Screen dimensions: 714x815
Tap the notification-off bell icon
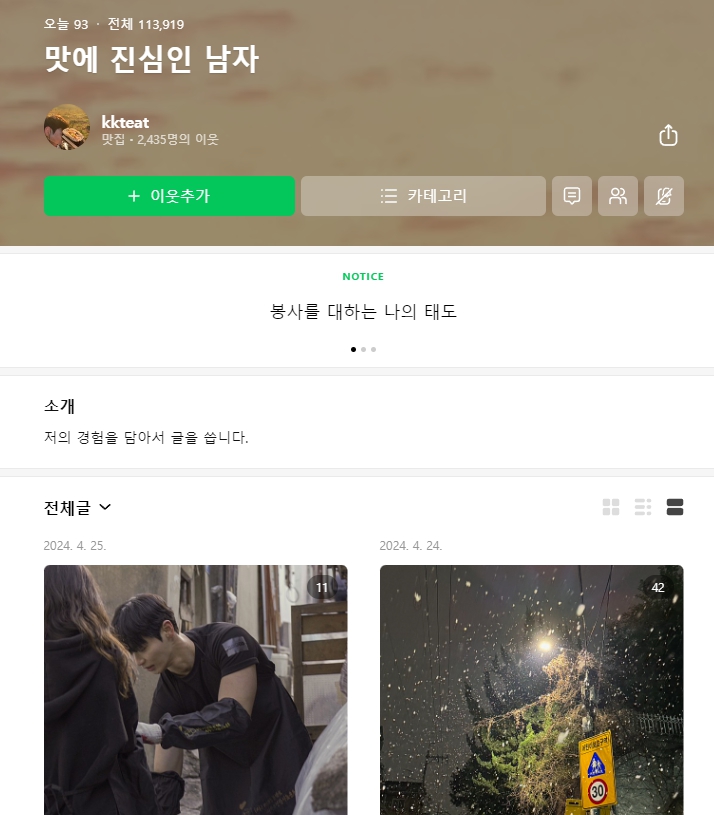tap(664, 196)
